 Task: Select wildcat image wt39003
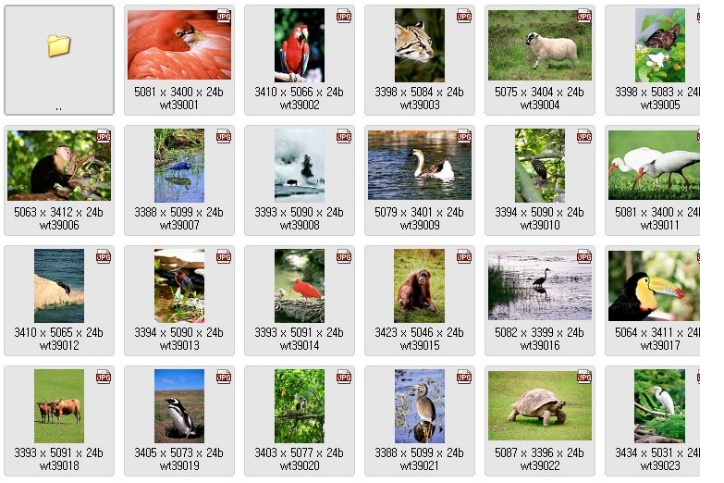coord(419,60)
